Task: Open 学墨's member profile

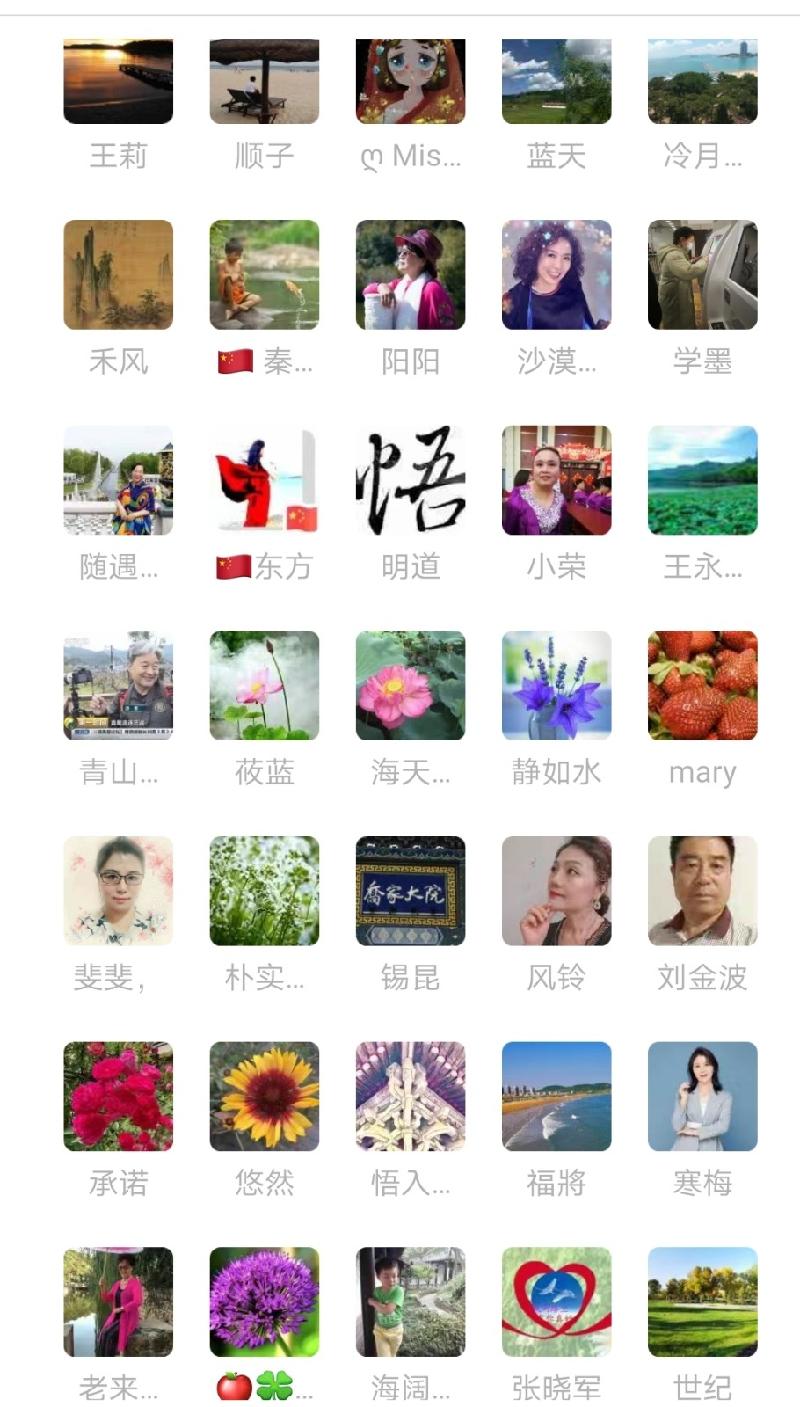Action: pos(702,275)
